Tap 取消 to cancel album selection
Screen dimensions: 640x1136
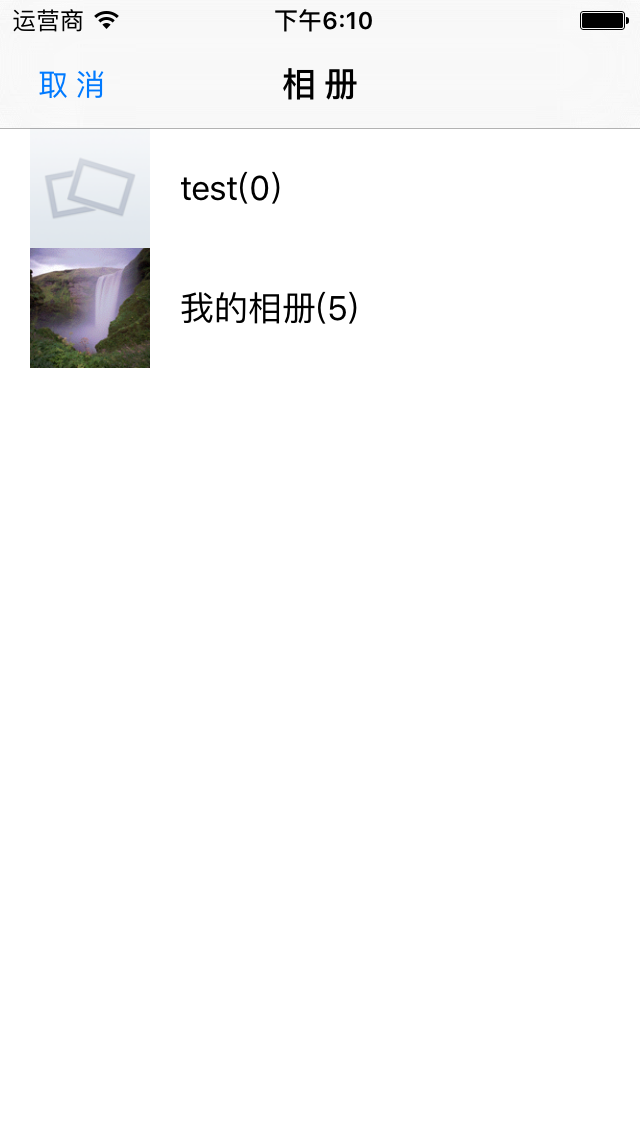click(x=71, y=85)
